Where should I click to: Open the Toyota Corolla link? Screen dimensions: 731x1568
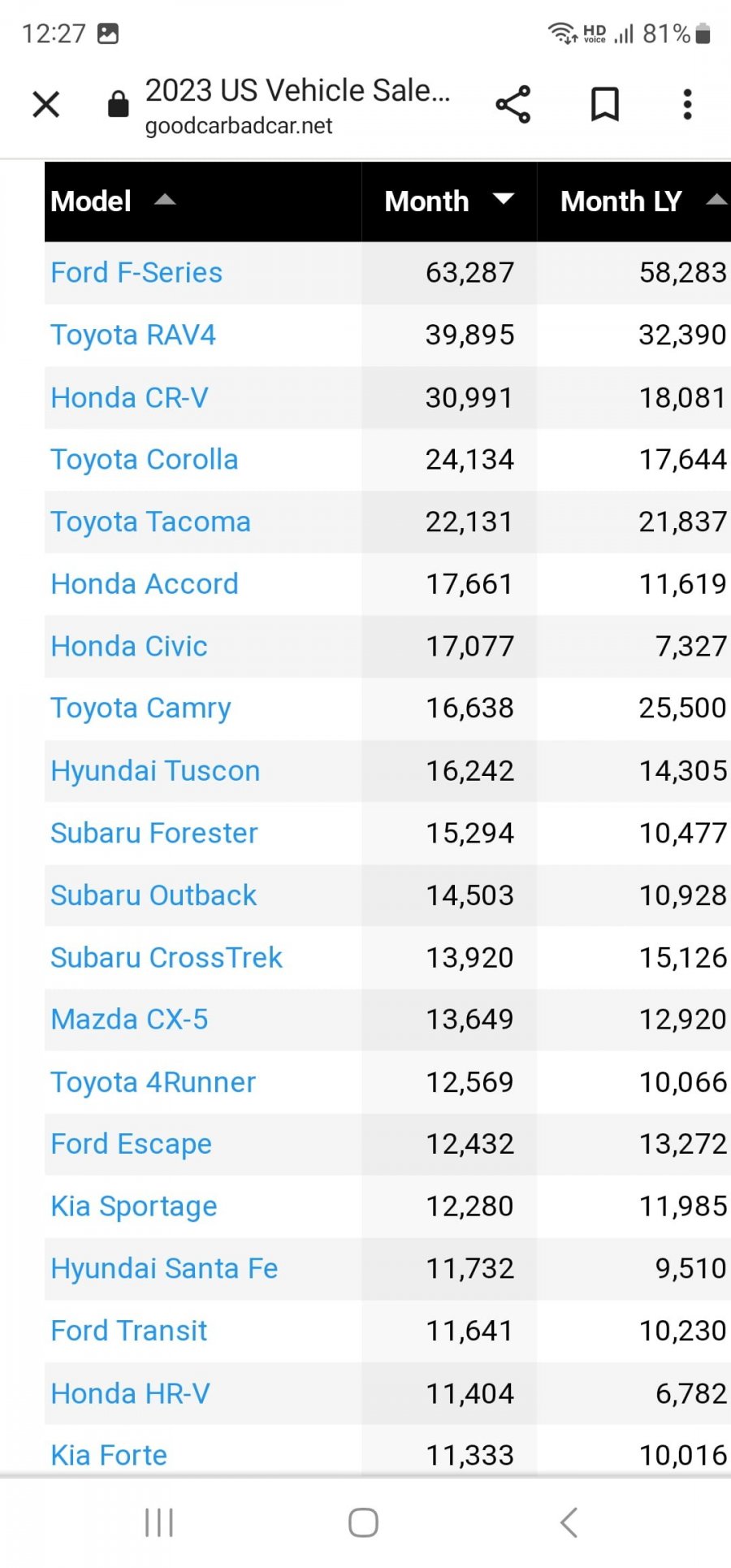[145, 460]
